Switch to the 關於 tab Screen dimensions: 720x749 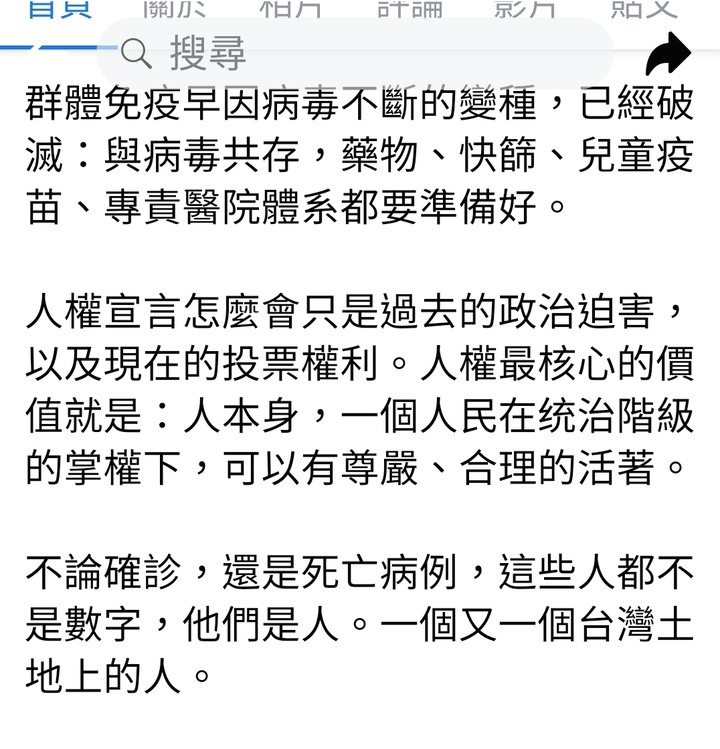click(173, 10)
